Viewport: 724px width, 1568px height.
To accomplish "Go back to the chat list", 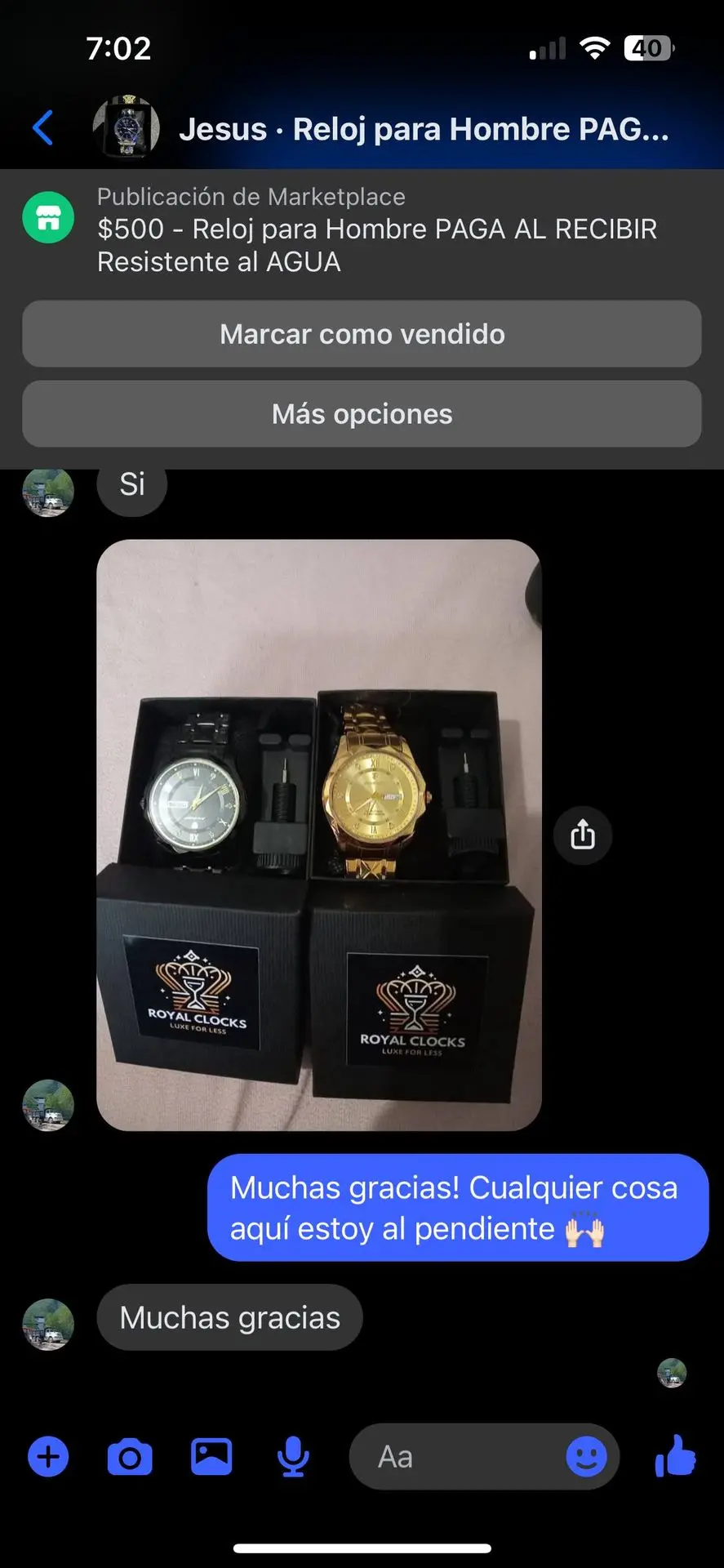I will tap(42, 128).
